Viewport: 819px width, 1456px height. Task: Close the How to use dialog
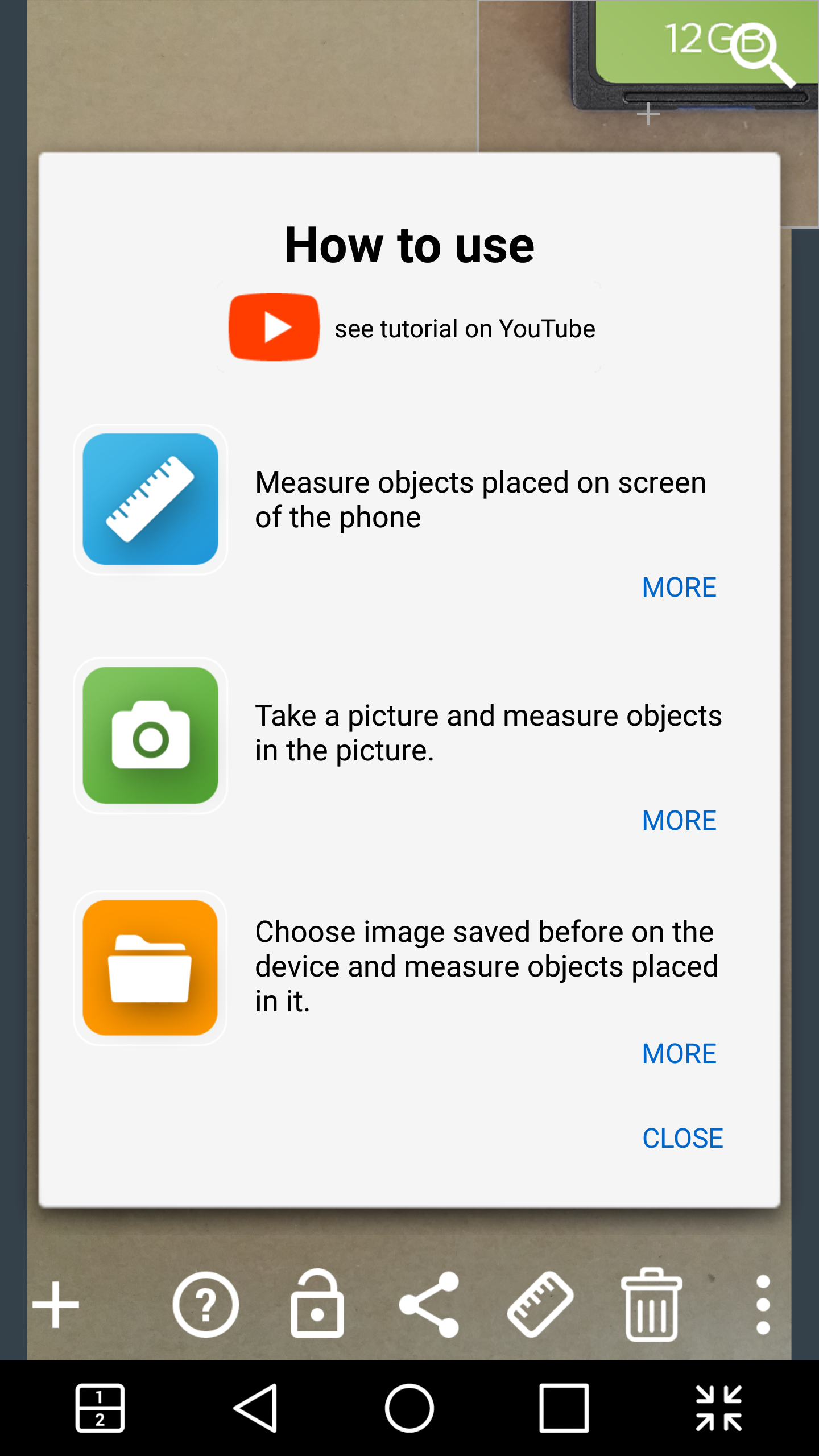(682, 1138)
